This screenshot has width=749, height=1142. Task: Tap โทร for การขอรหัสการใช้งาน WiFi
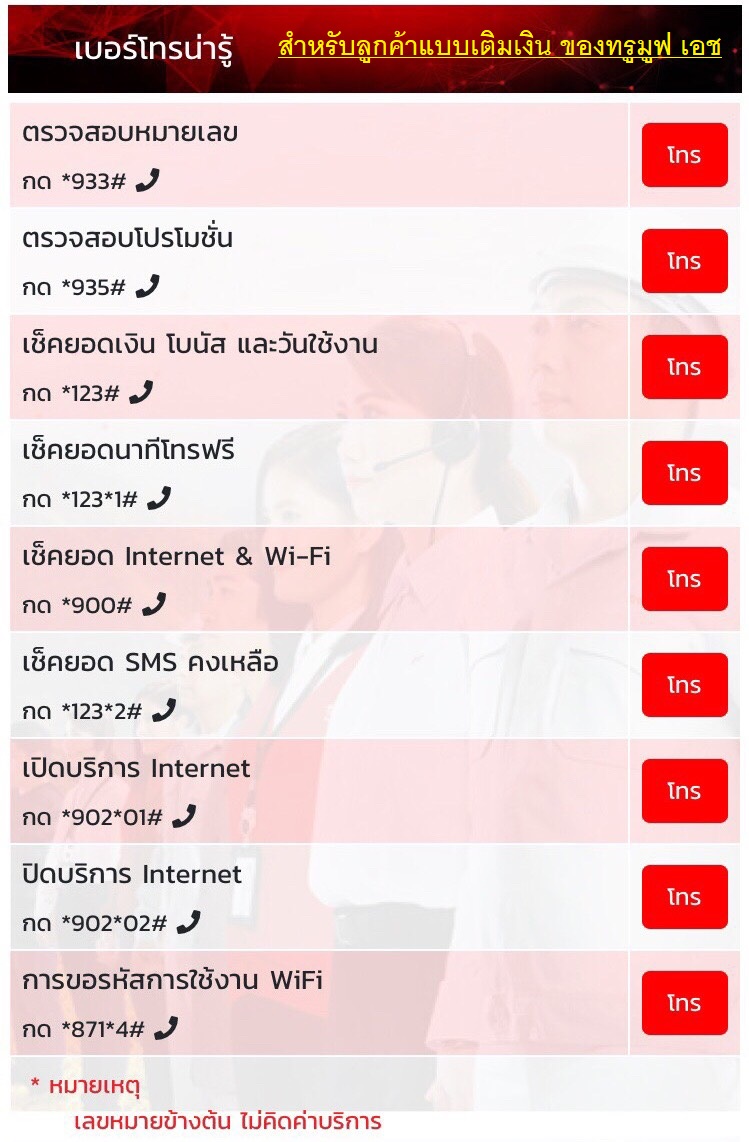pos(684,1003)
